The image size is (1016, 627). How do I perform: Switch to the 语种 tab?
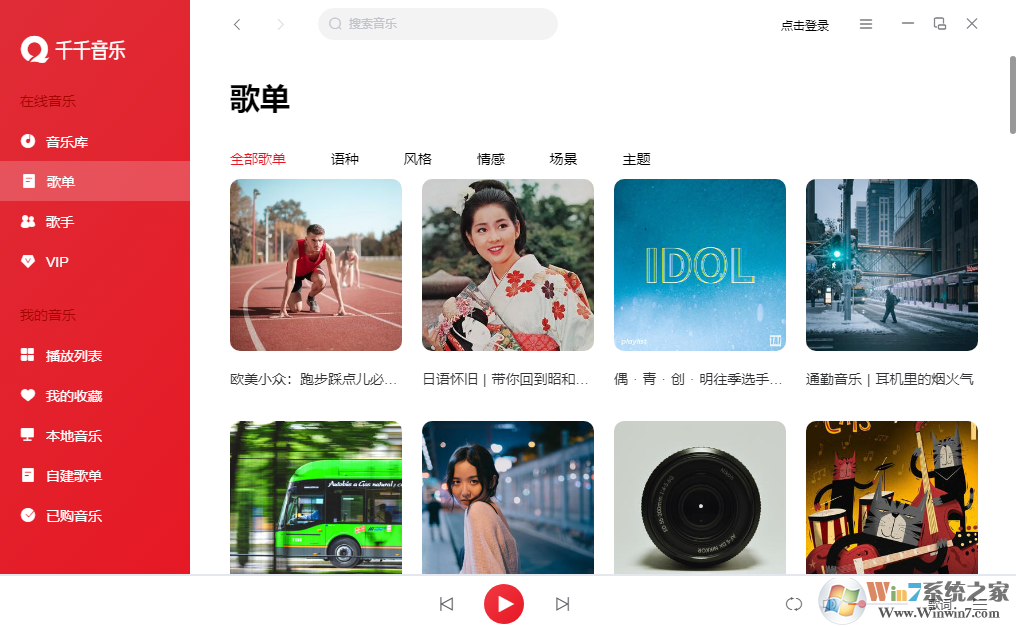345,159
